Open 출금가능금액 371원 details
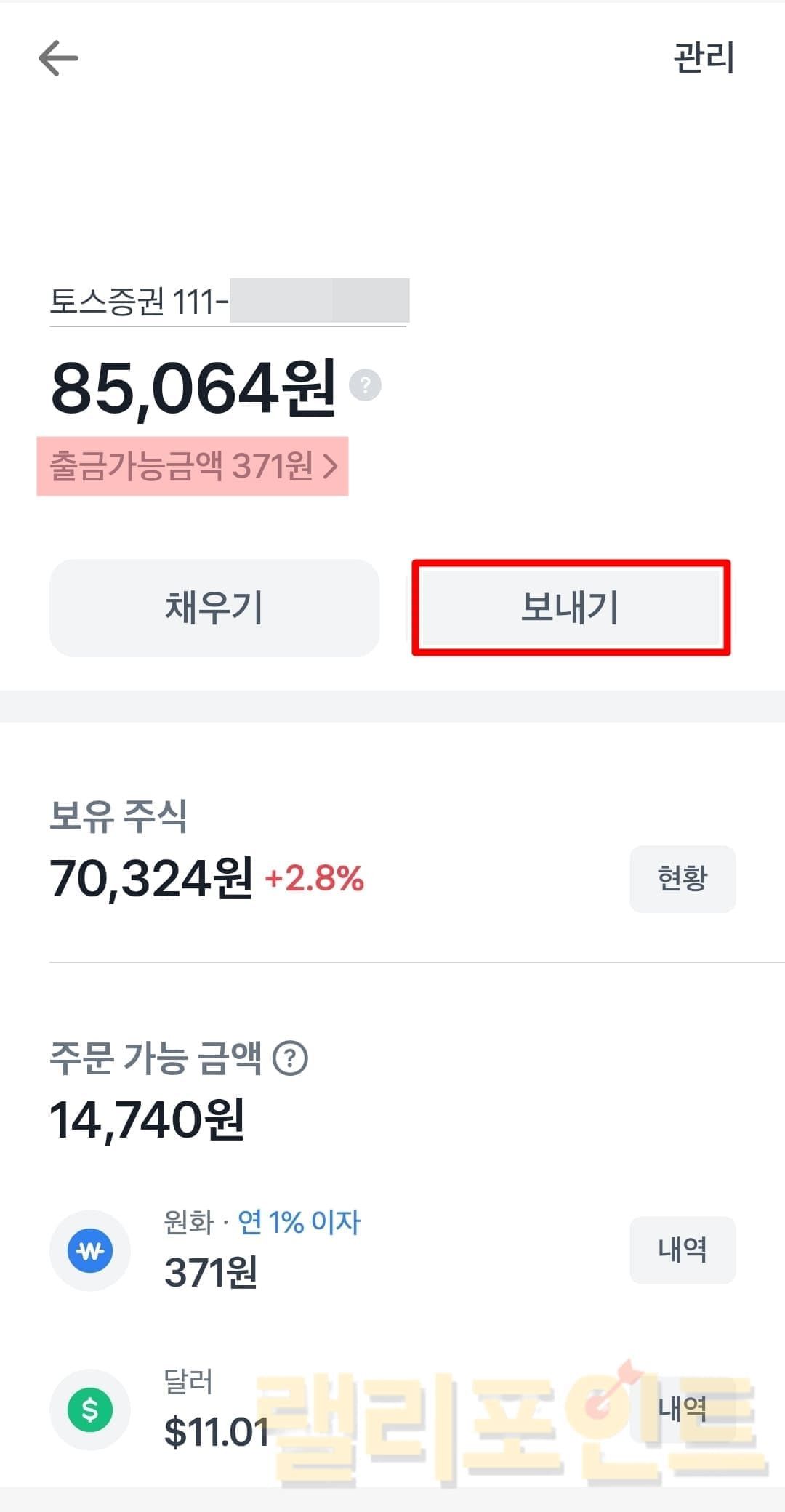Image resolution: width=785 pixels, height=1512 pixels. click(x=193, y=466)
